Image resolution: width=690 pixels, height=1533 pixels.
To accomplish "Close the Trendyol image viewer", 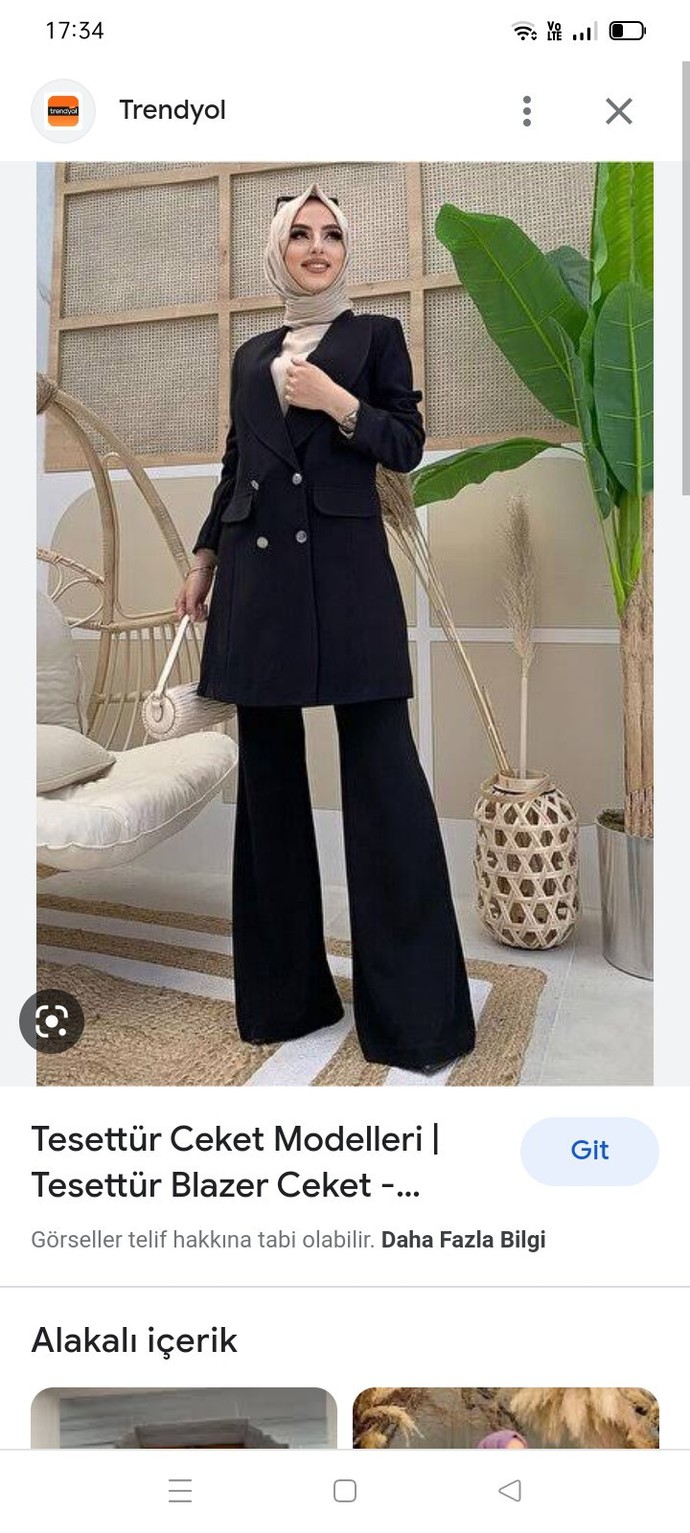I will (619, 111).
